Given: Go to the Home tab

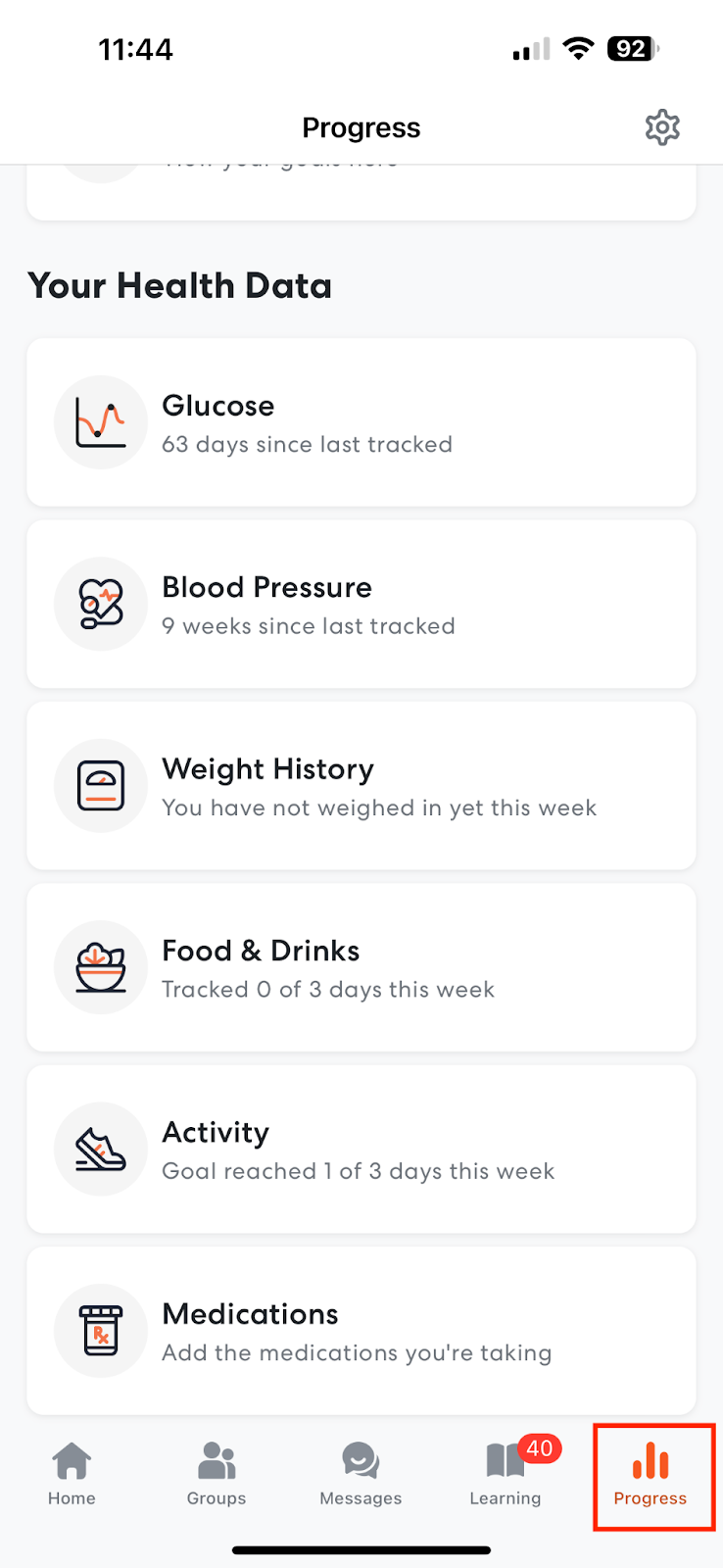Looking at the screenshot, I should coord(72,1474).
